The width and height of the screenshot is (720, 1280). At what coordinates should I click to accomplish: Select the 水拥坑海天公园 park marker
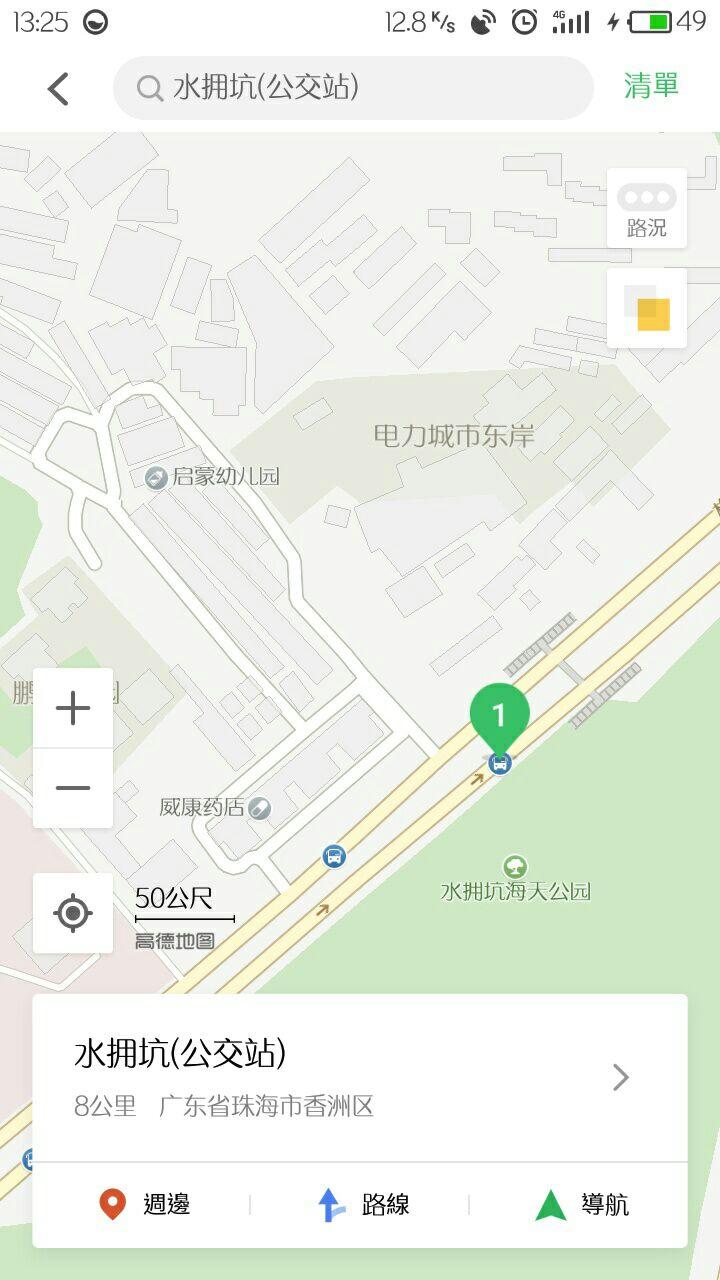tap(515, 867)
